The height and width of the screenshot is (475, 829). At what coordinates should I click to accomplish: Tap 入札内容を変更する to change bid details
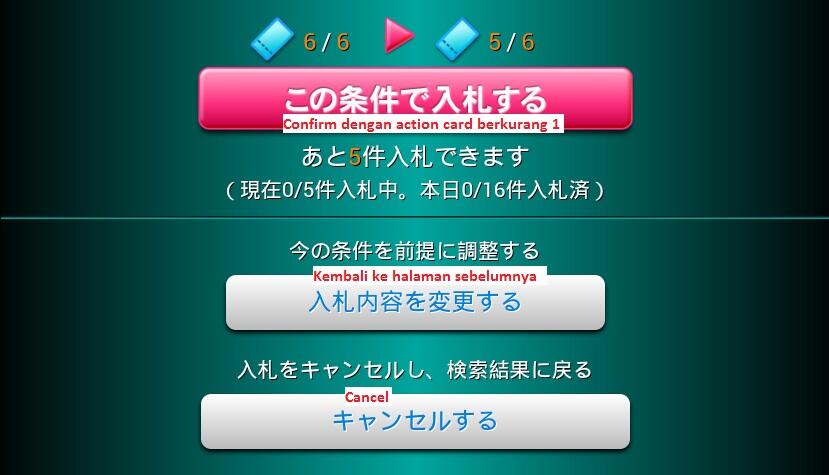click(x=415, y=302)
